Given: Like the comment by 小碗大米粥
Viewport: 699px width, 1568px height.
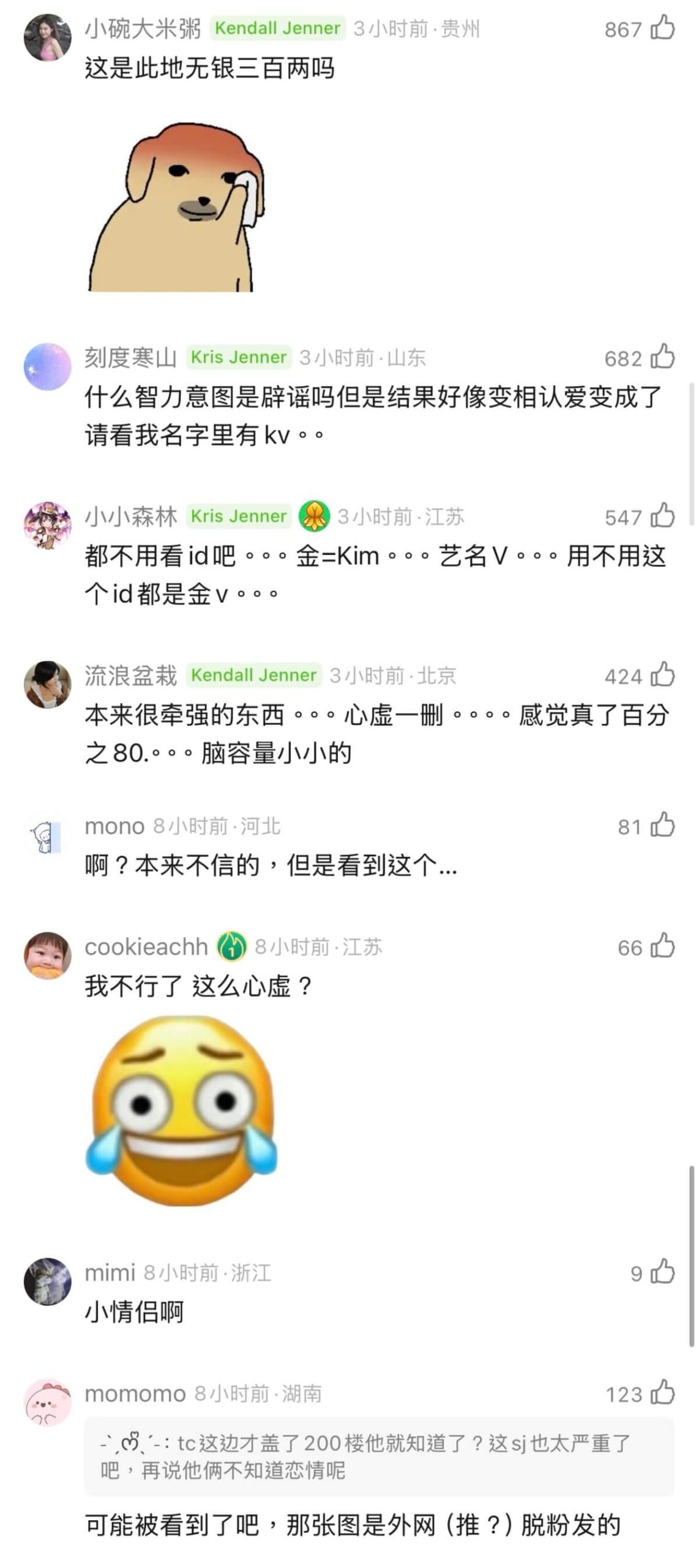Looking at the screenshot, I should point(662,28).
